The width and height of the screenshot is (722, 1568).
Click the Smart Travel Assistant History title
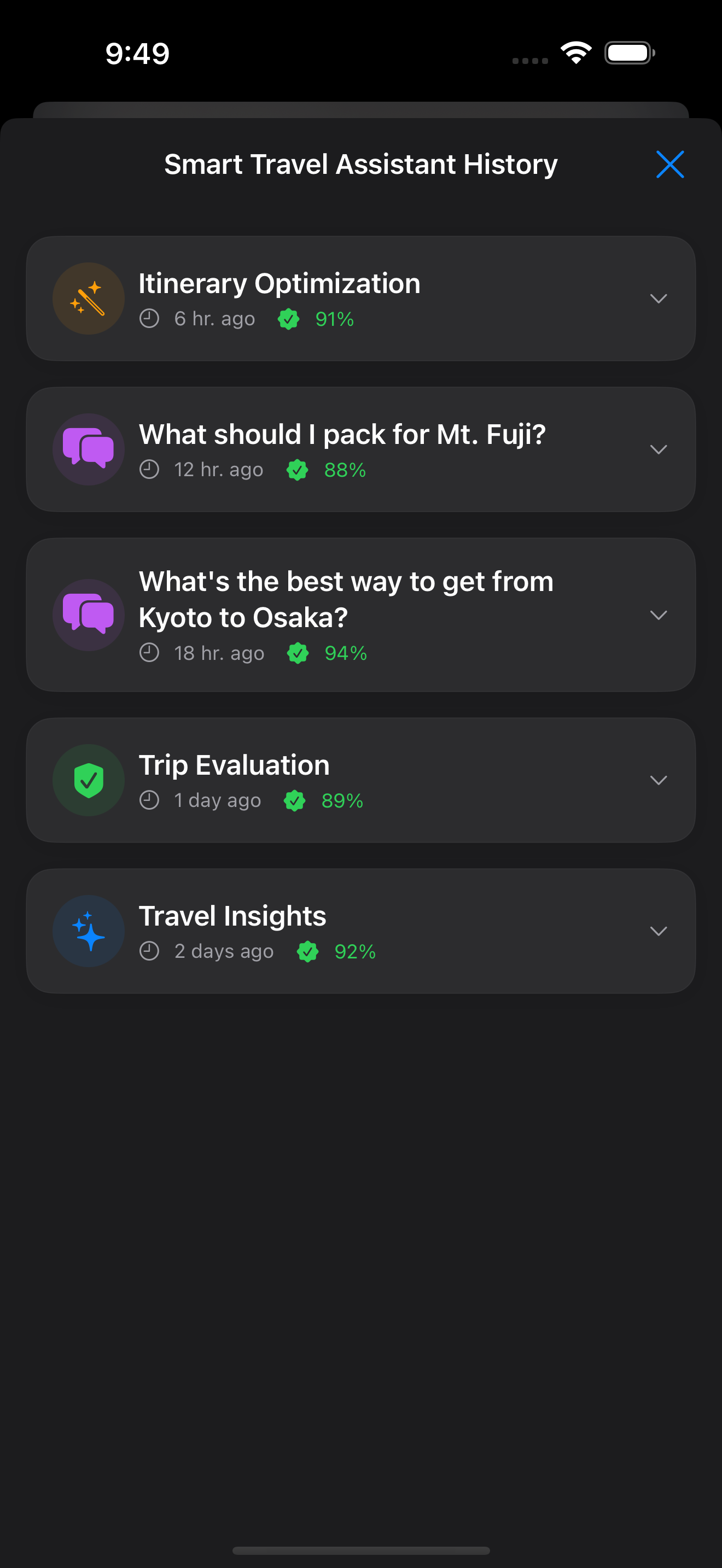361,163
